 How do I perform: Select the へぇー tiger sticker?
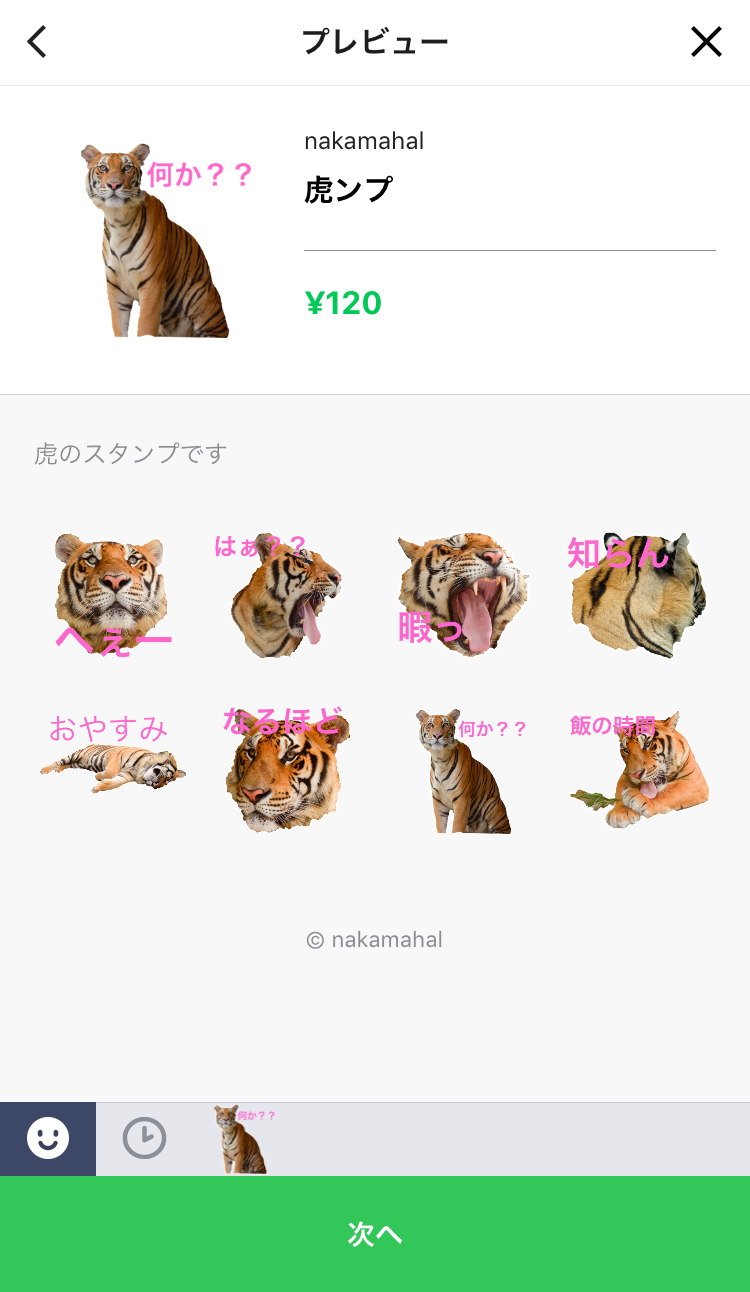point(112,595)
